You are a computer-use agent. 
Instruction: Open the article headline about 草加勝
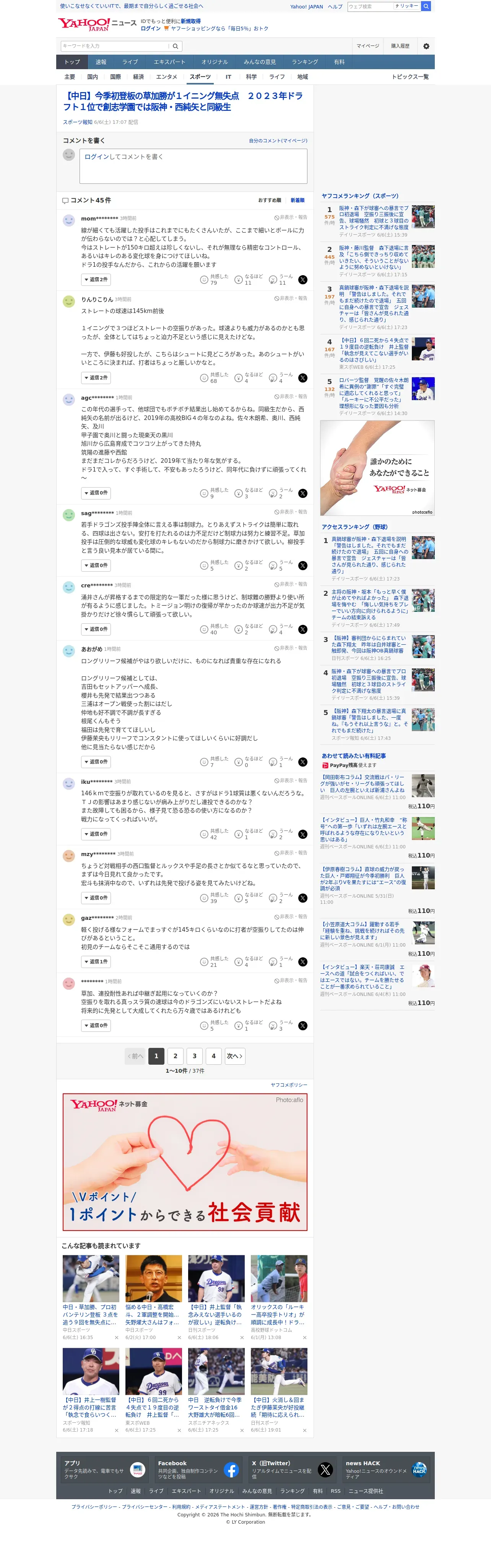(x=183, y=102)
